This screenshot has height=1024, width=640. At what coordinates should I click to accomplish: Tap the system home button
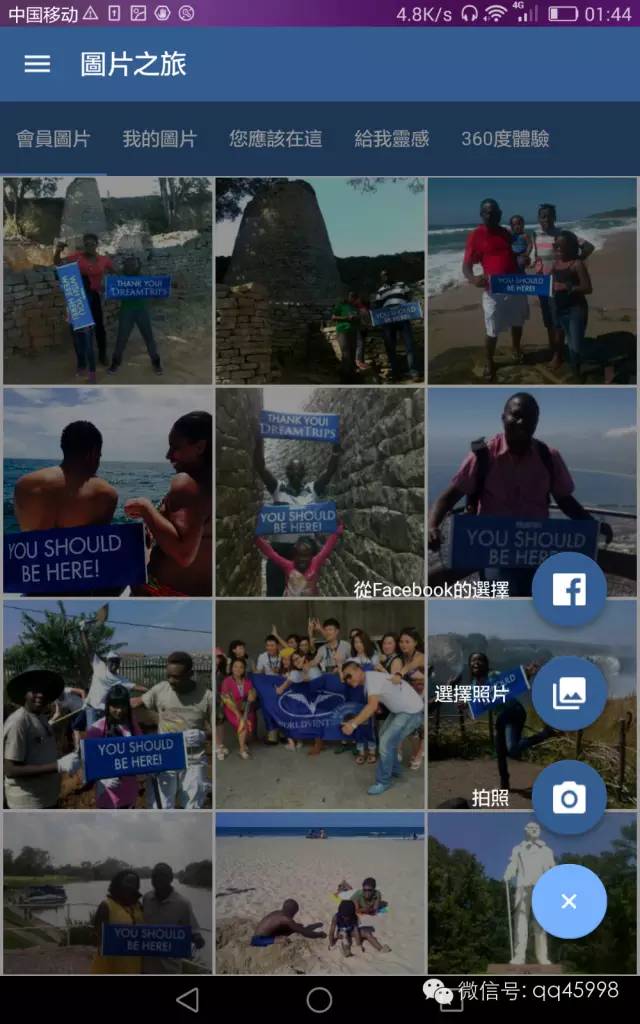click(319, 999)
